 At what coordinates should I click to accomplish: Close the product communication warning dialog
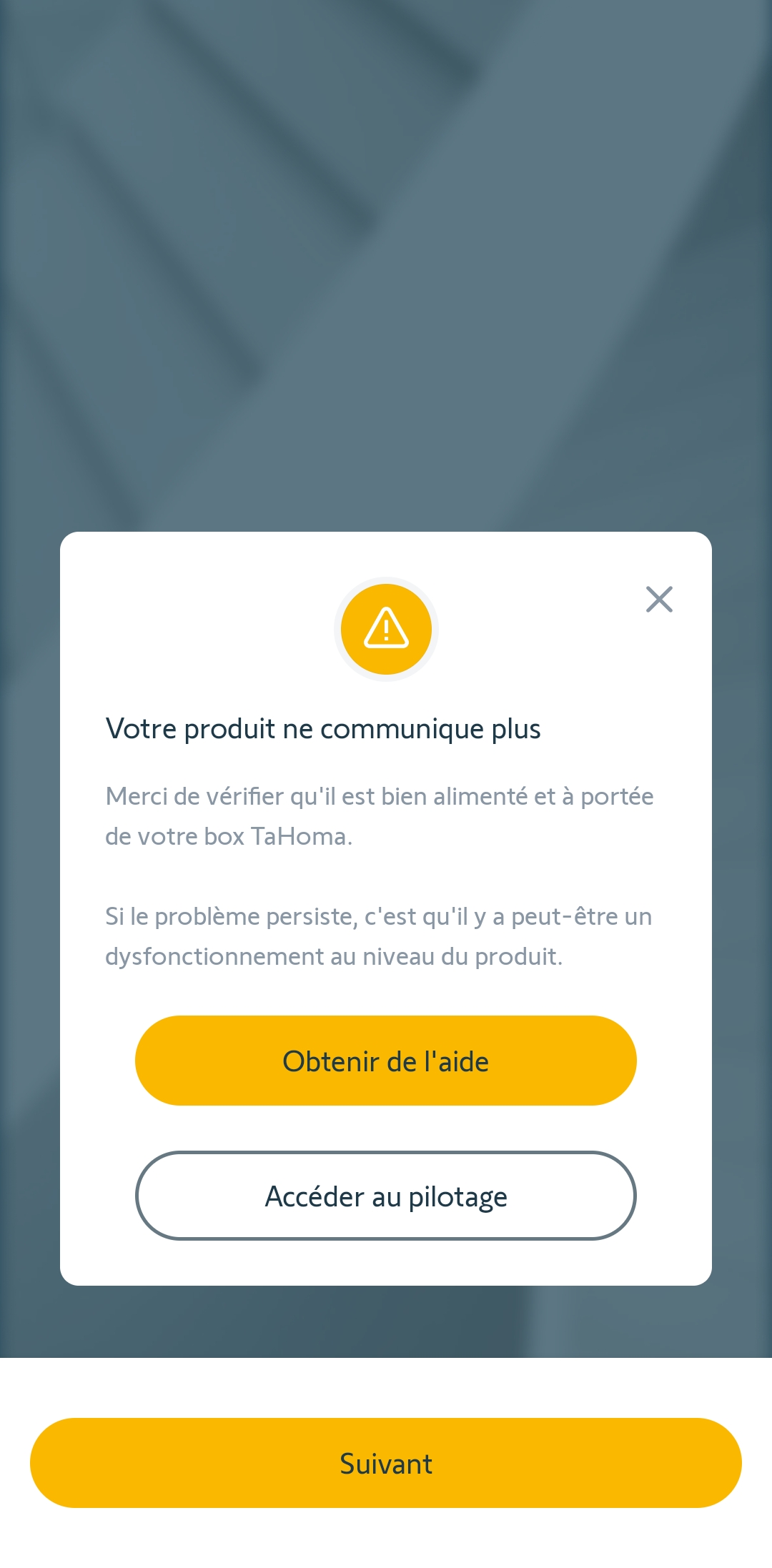pos(659,600)
